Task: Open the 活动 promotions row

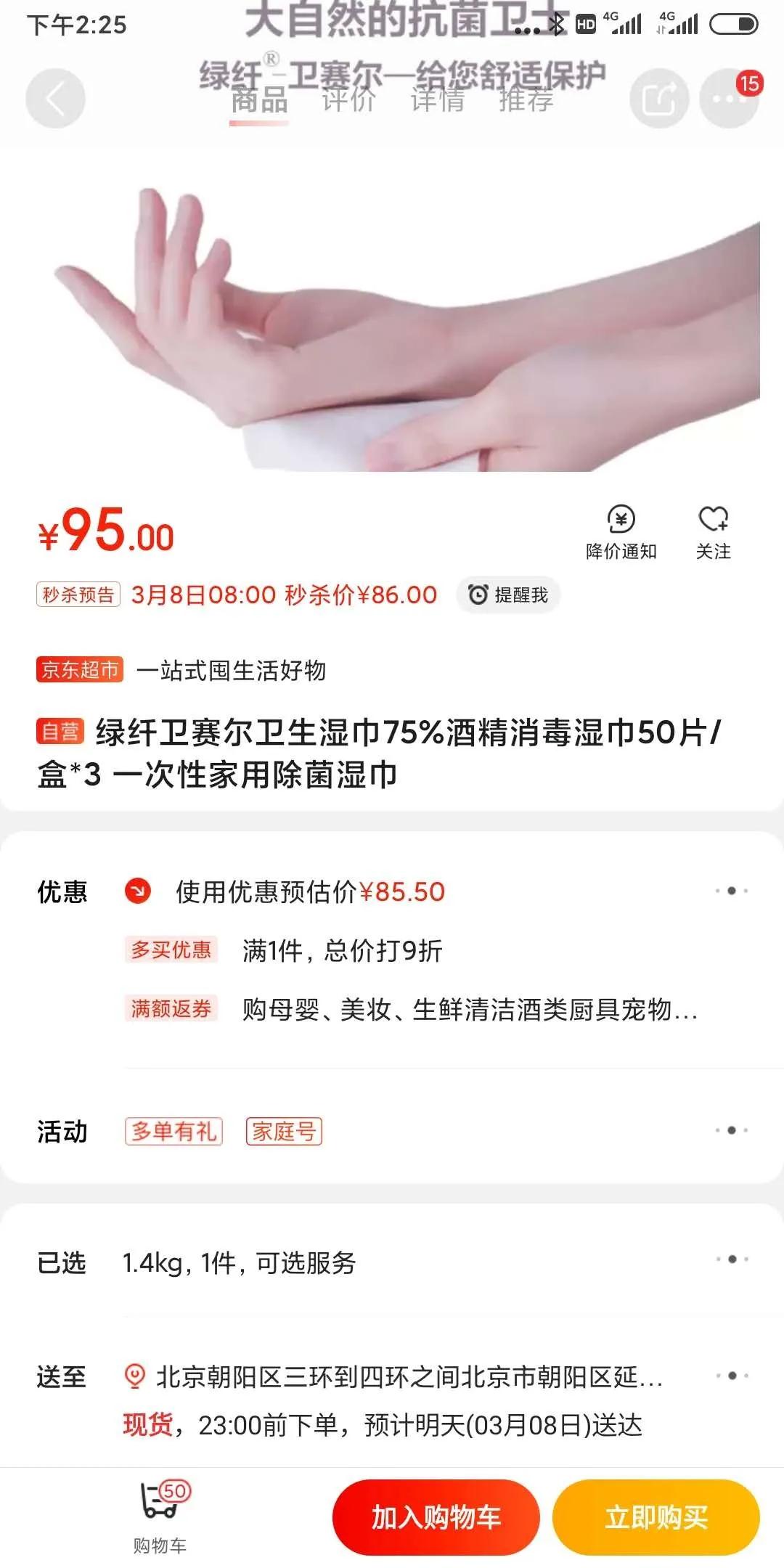Action: (x=731, y=1130)
